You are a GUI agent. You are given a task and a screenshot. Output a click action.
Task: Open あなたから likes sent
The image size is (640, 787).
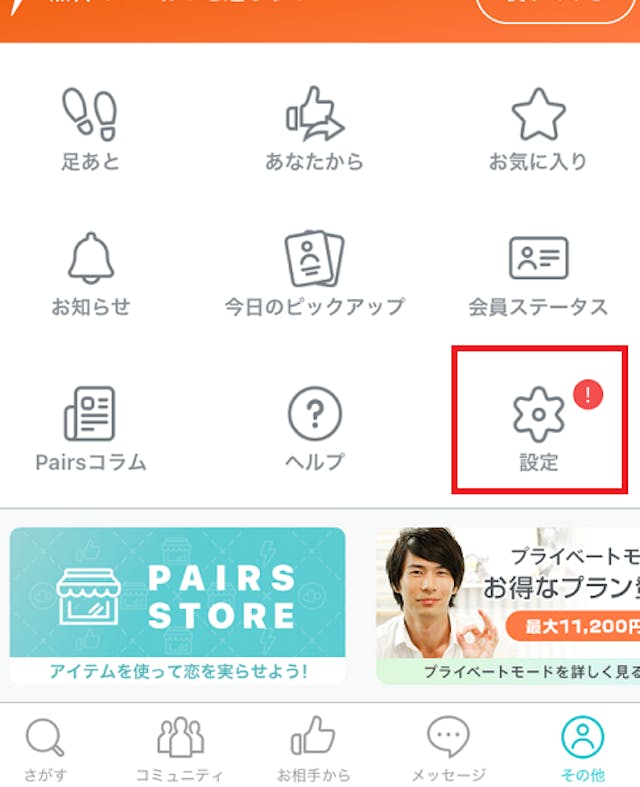tap(314, 129)
